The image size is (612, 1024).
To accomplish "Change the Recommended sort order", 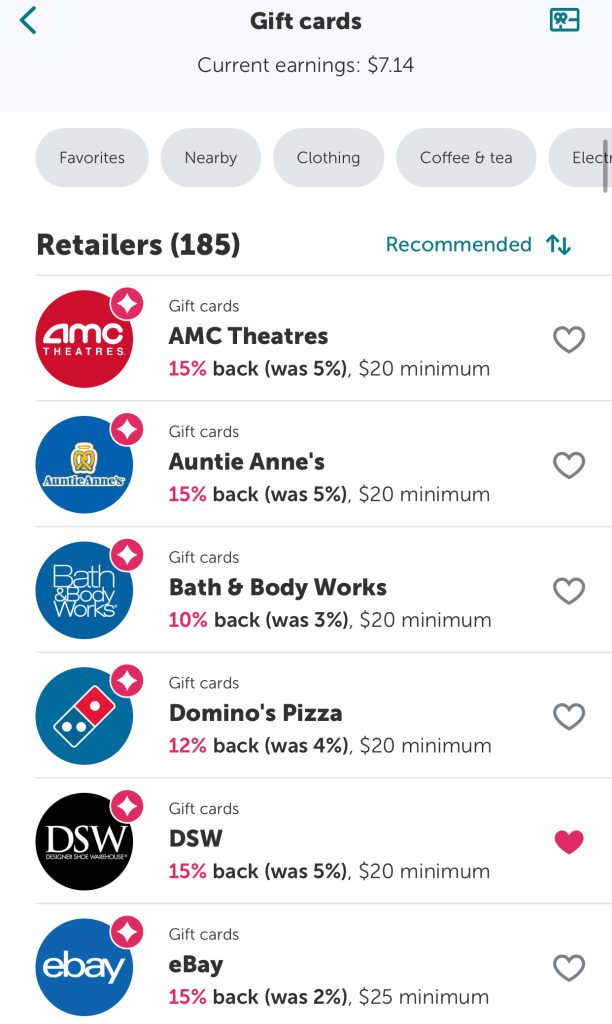I will (x=479, y=244).
